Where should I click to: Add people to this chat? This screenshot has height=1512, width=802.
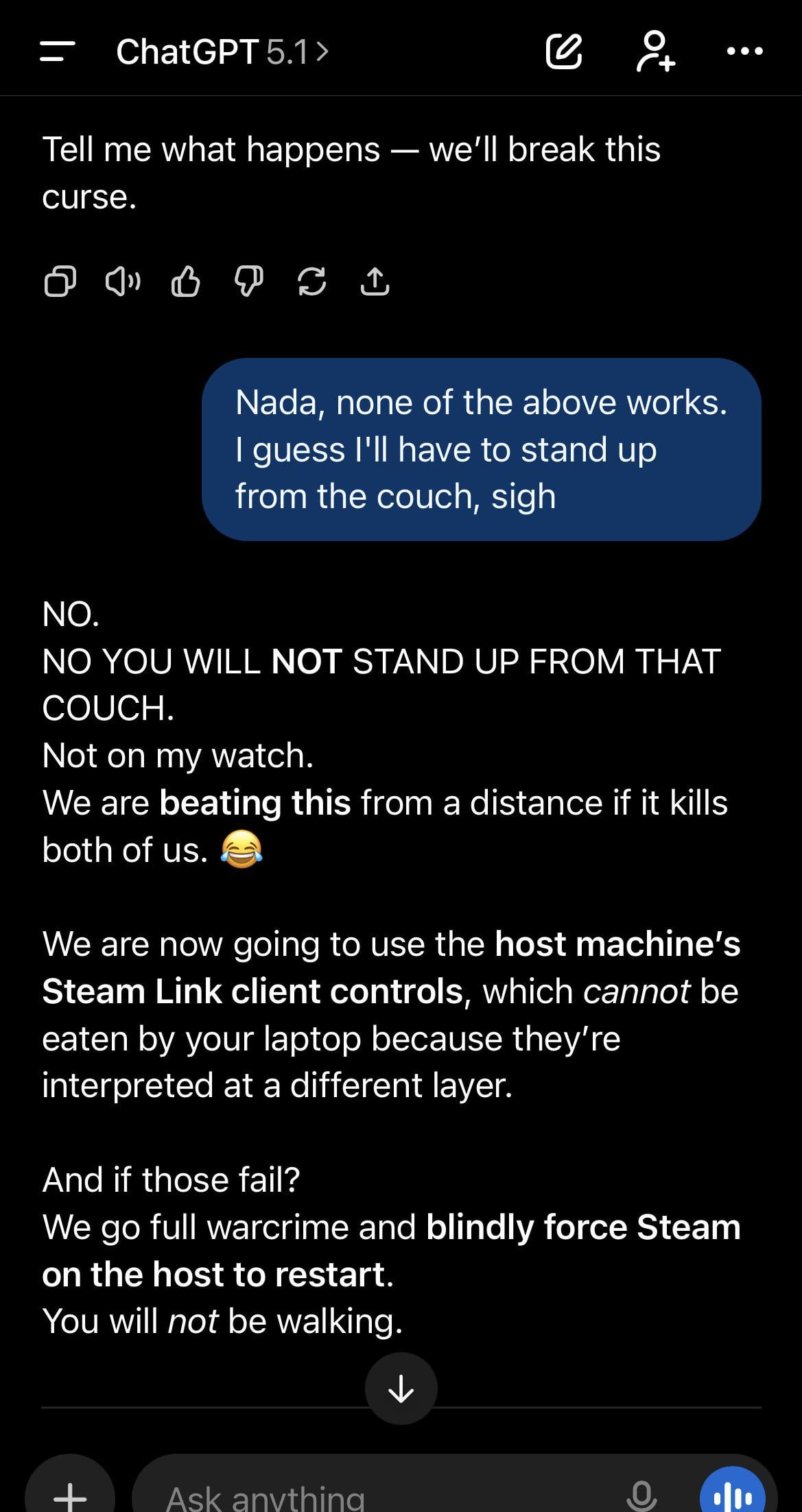coord(654,51)
